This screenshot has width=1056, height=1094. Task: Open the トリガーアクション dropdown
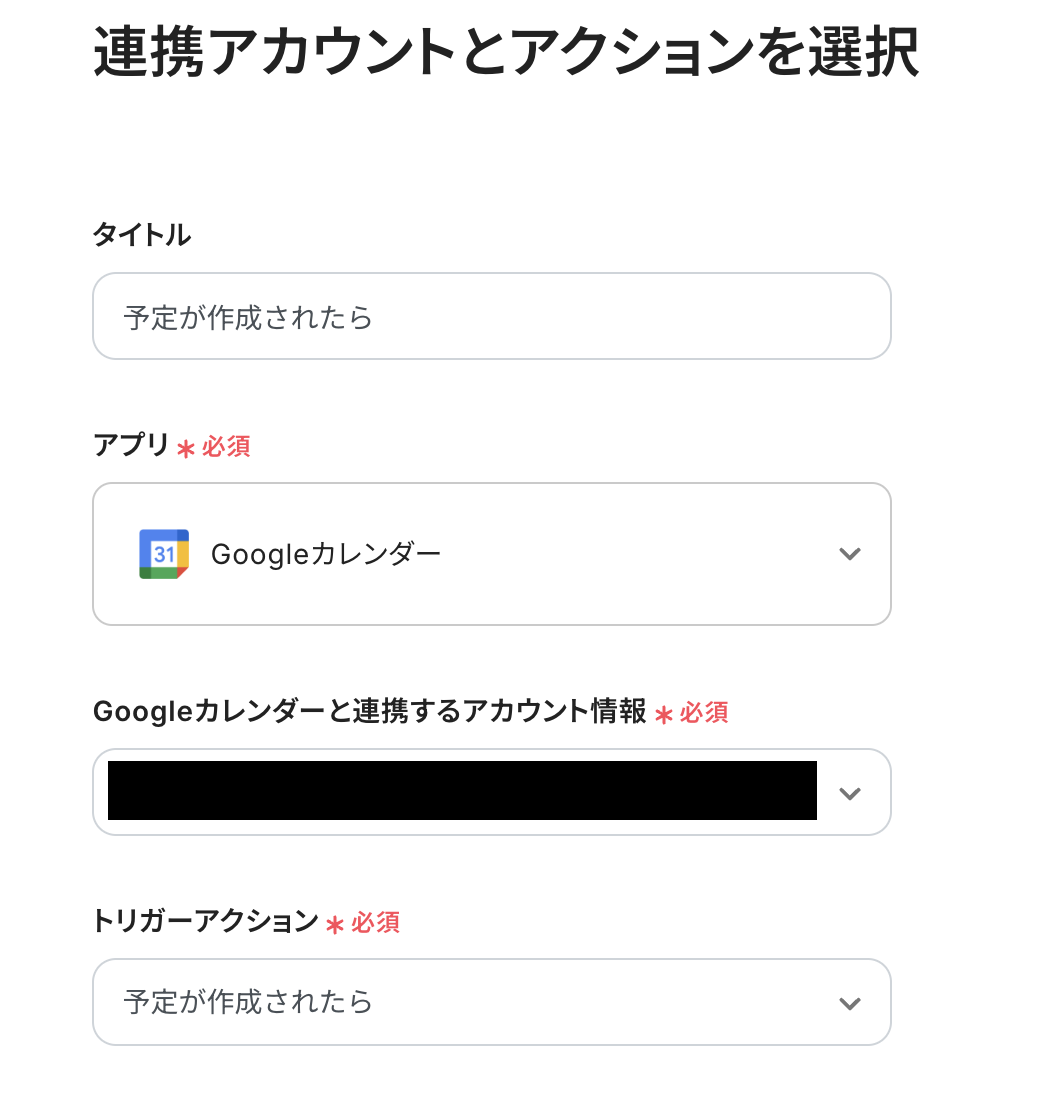[491, 1002]
